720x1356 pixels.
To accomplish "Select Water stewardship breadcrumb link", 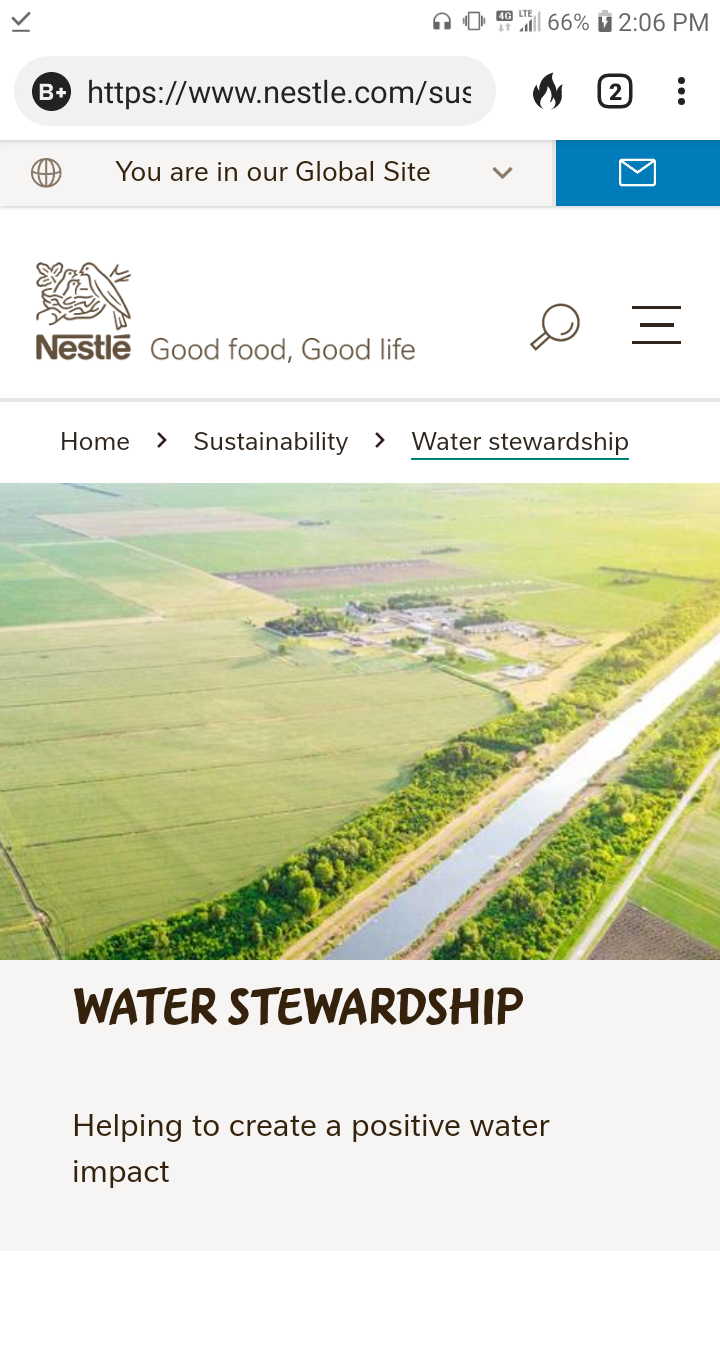I will (520, 442).
